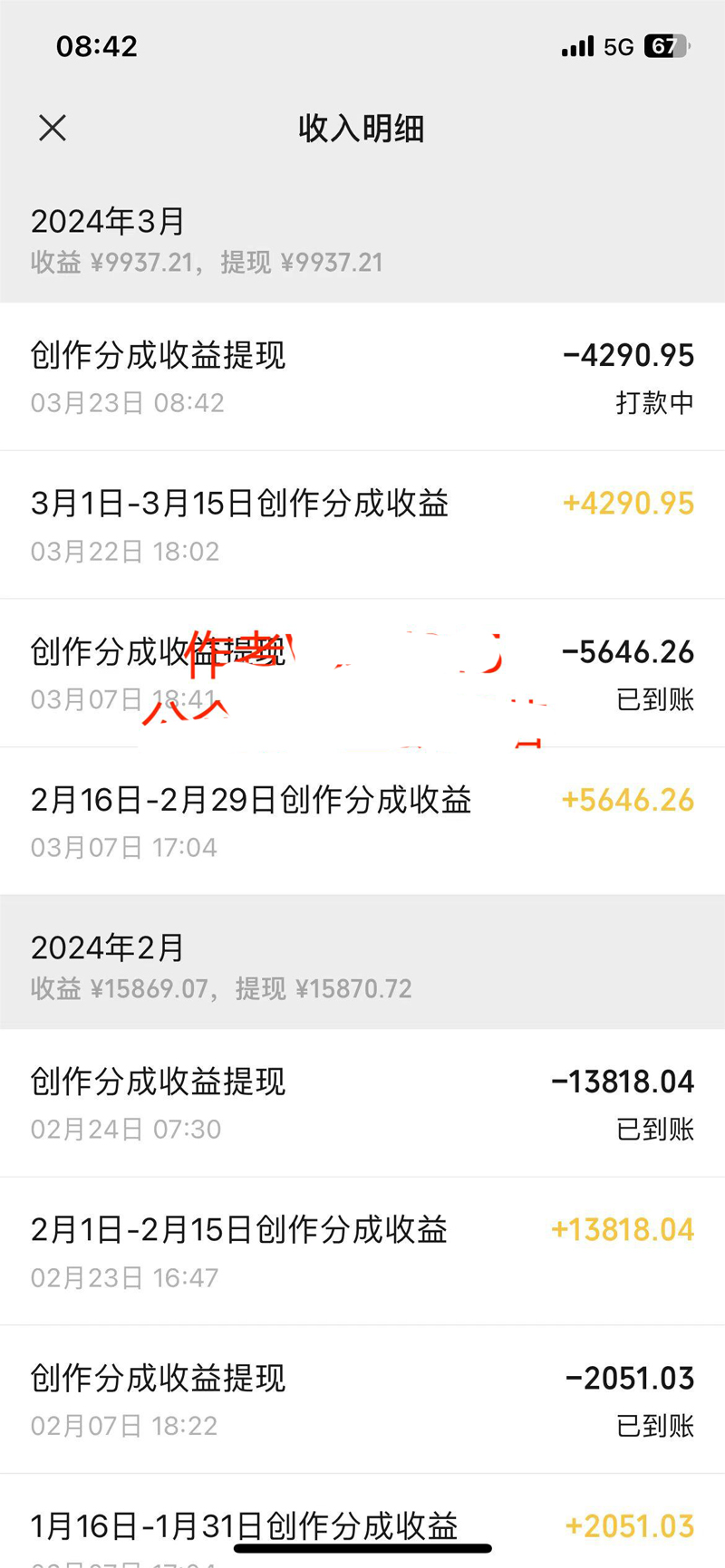Screen dimensions: 725x1568
Task: Open the 02月24日 withdrawal of 13818.04
Action: pyautogui.click(x=362, y=1103)
